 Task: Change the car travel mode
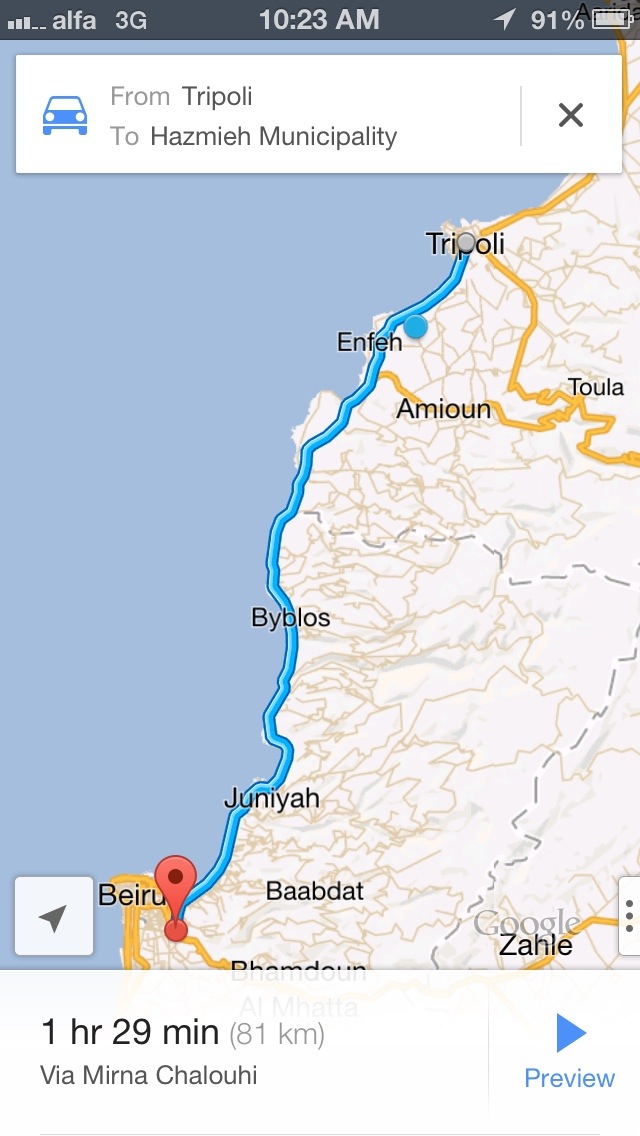click(x=65, y=116)
